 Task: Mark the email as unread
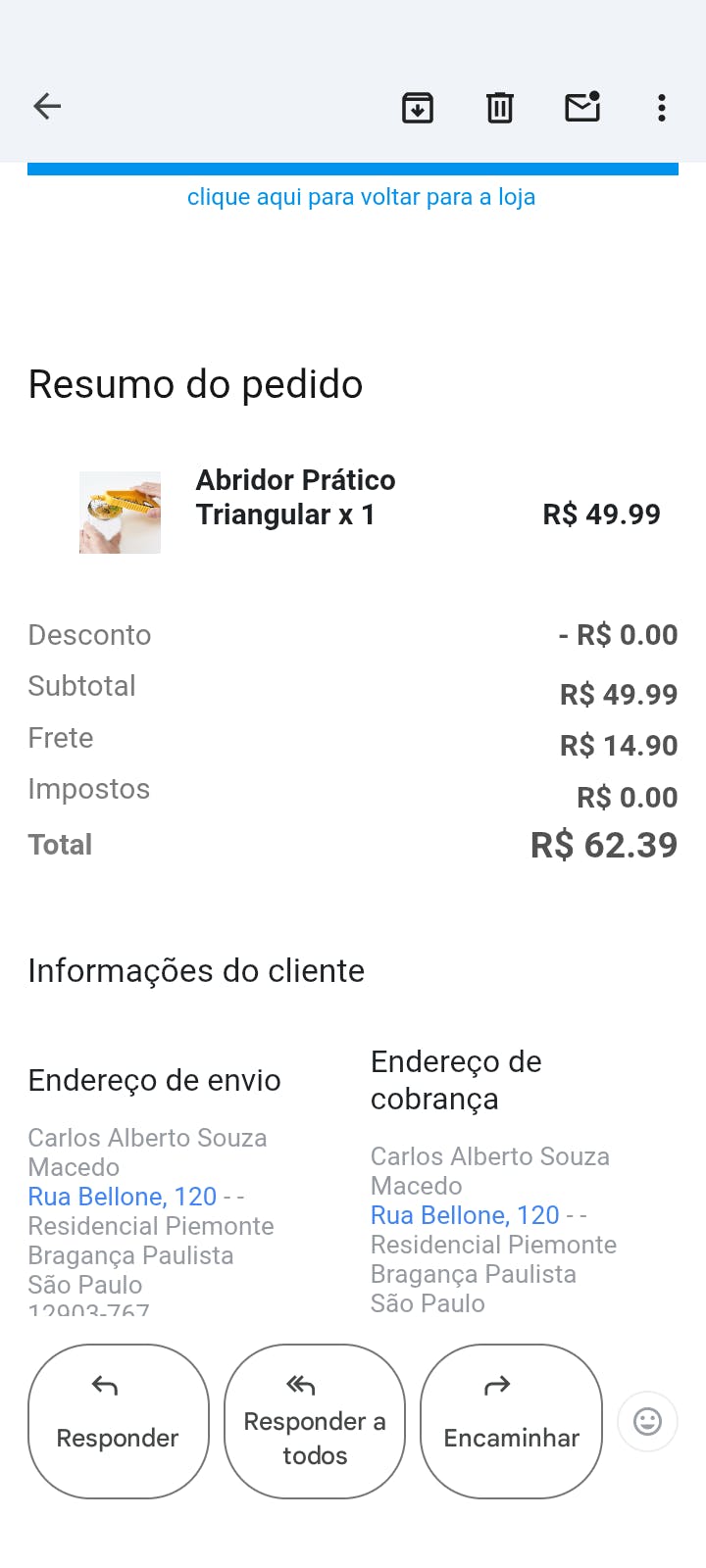(582, 106)
